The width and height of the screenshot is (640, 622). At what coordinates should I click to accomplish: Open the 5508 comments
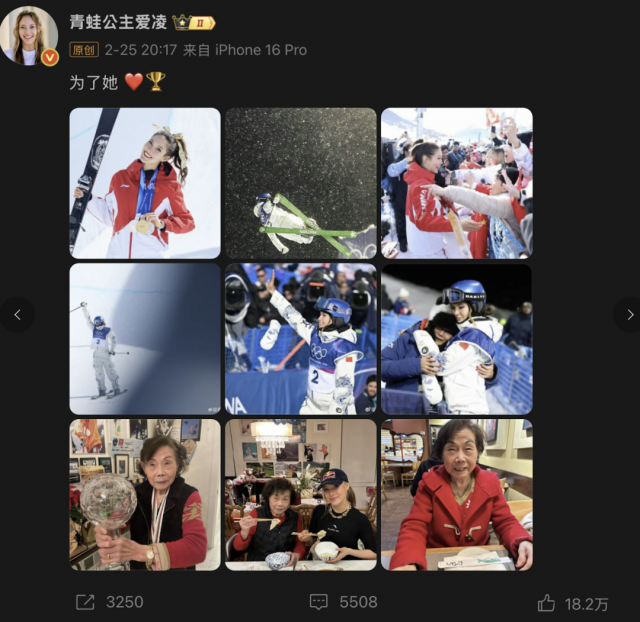343,602
